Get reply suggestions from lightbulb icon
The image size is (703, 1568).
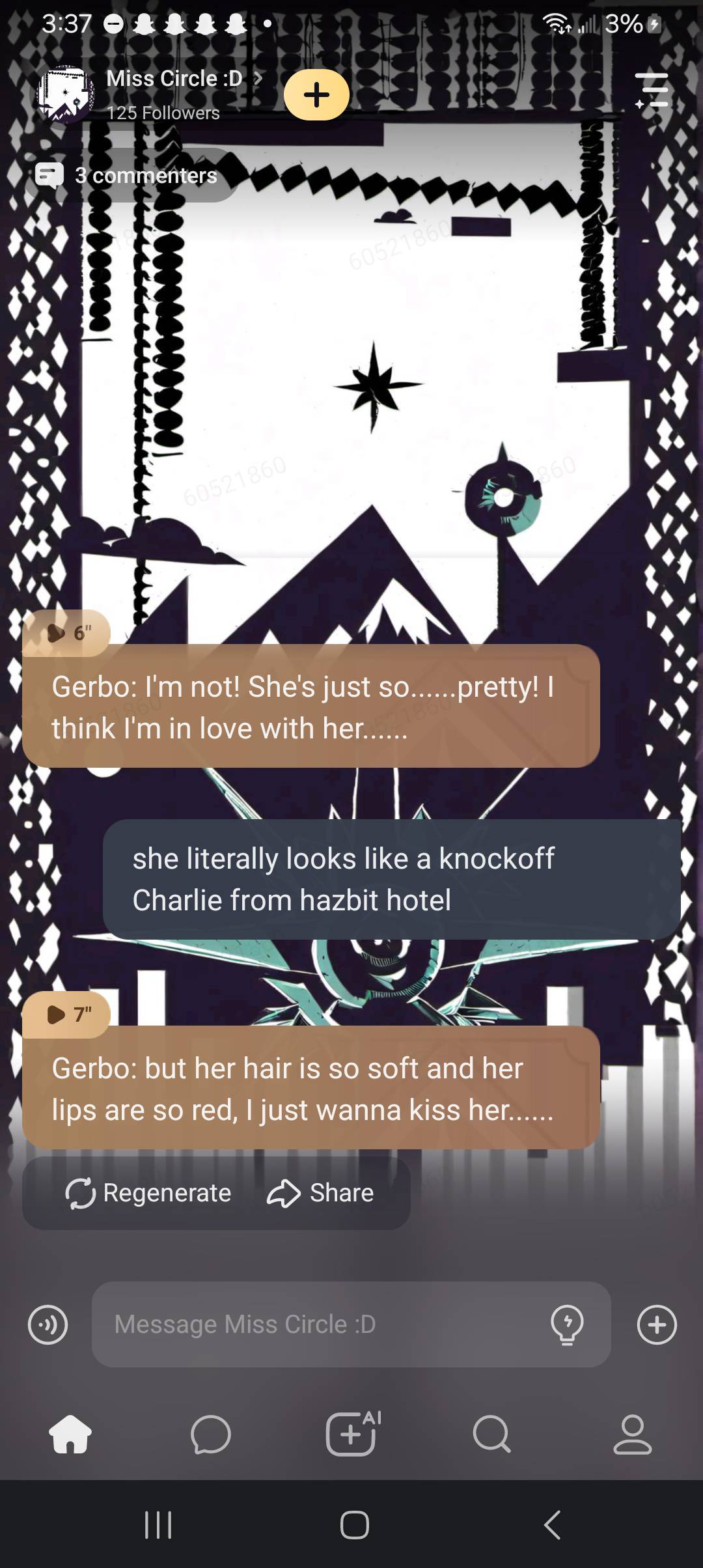[x=567, y=1324]
